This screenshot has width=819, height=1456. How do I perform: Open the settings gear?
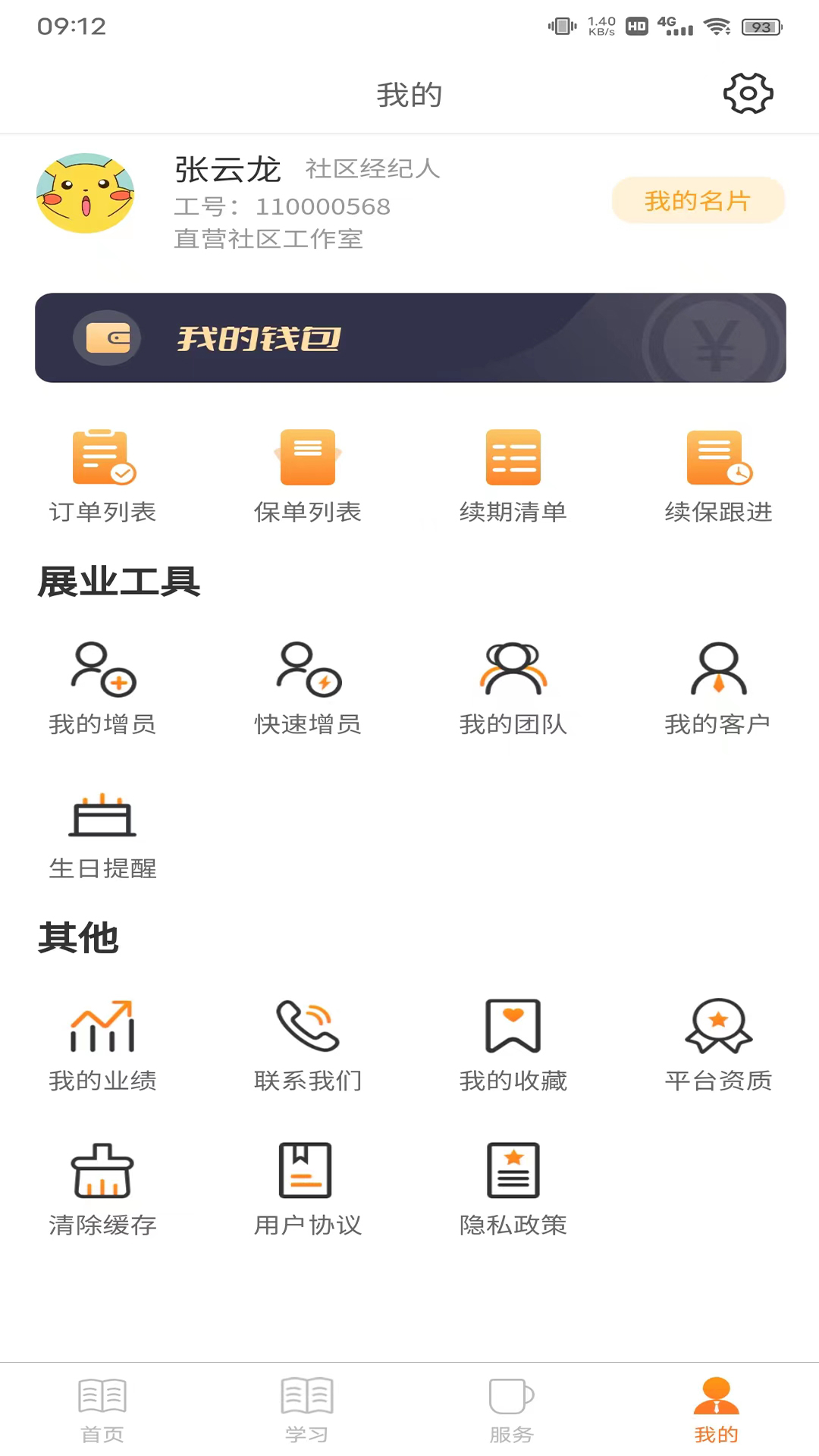coord(748,93)
